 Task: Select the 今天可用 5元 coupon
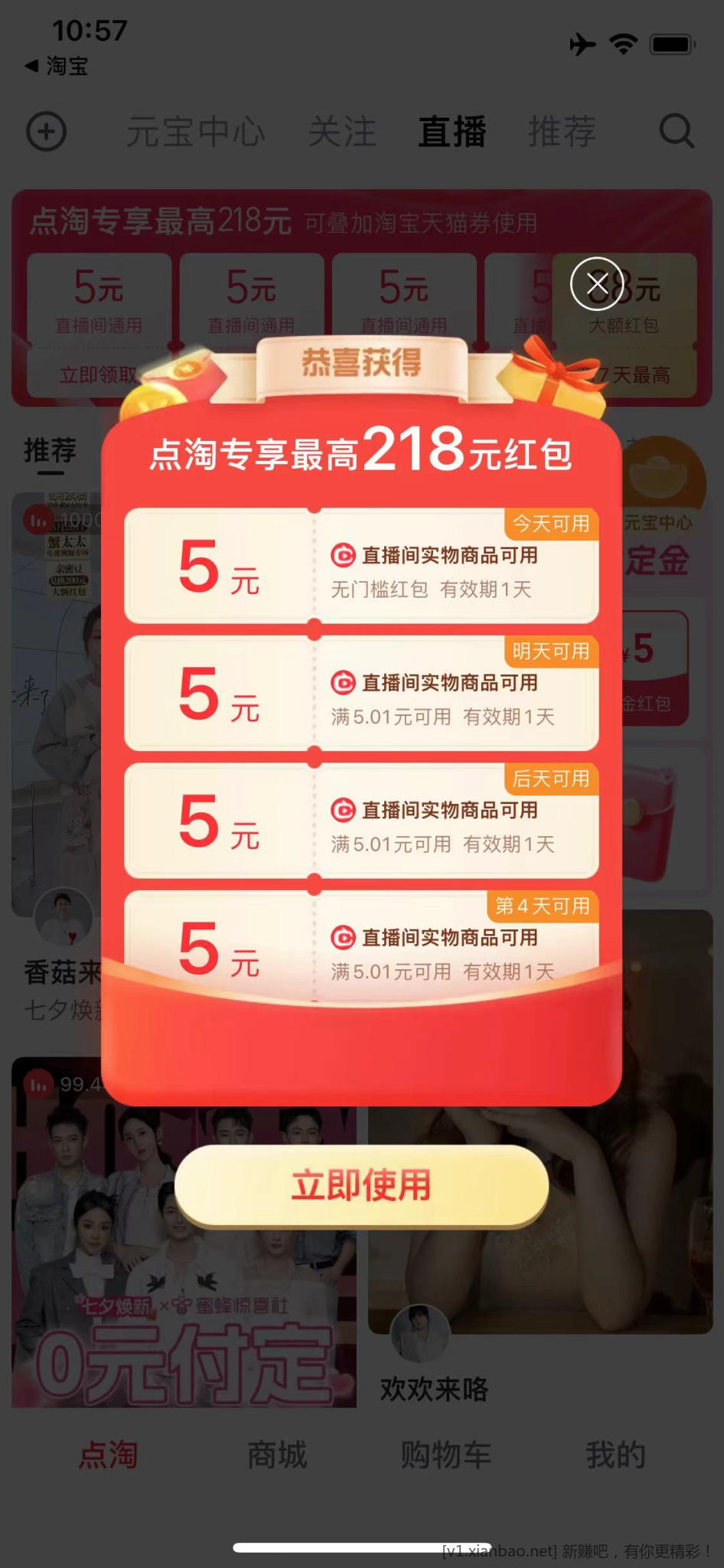361,567
